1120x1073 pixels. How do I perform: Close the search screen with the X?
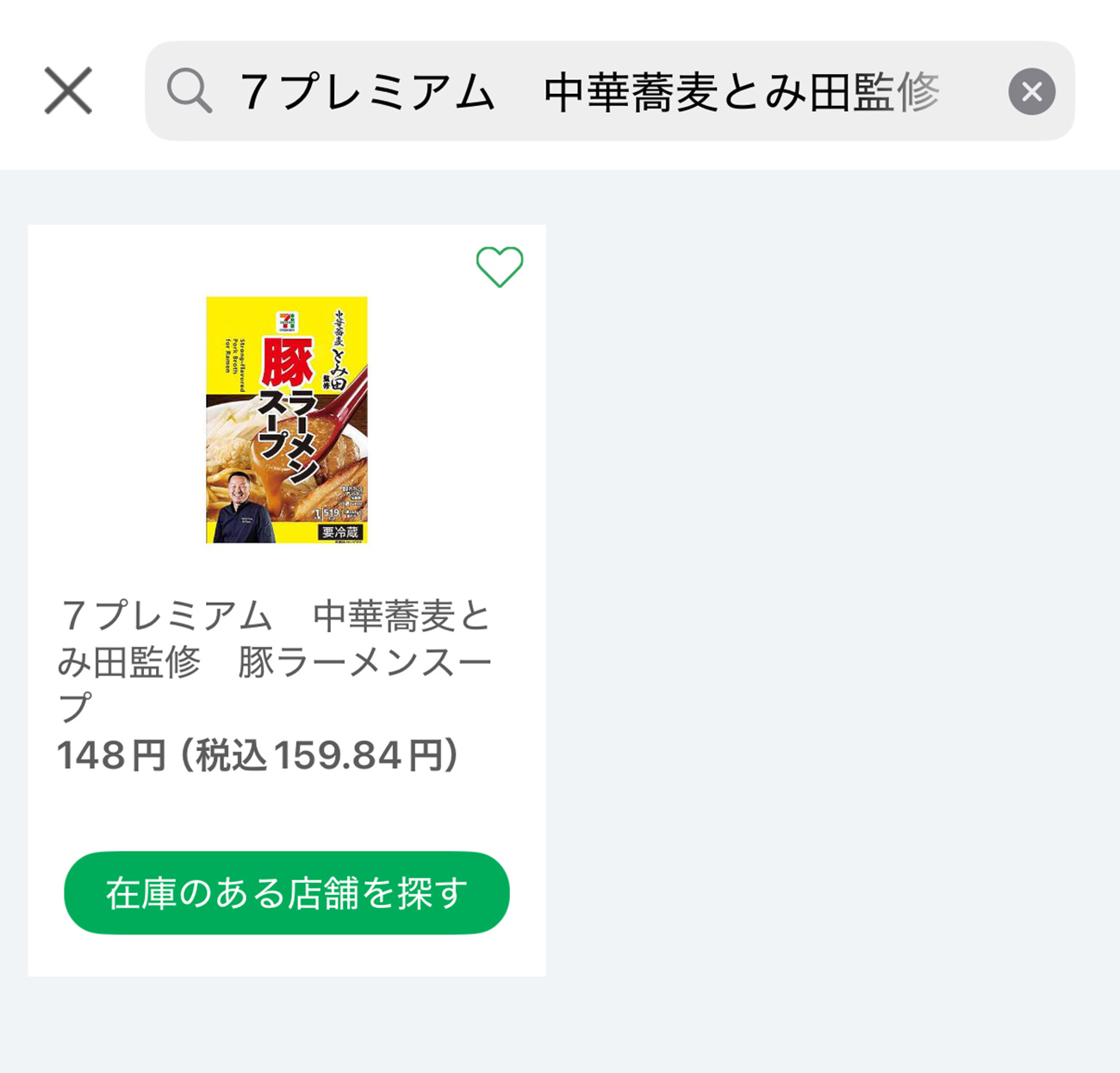(x=68, y=91)
